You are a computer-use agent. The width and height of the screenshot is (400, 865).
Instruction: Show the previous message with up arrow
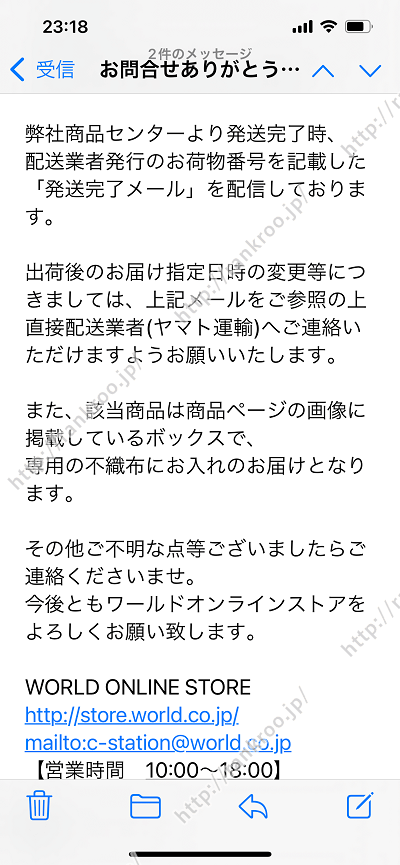[323, 71]
